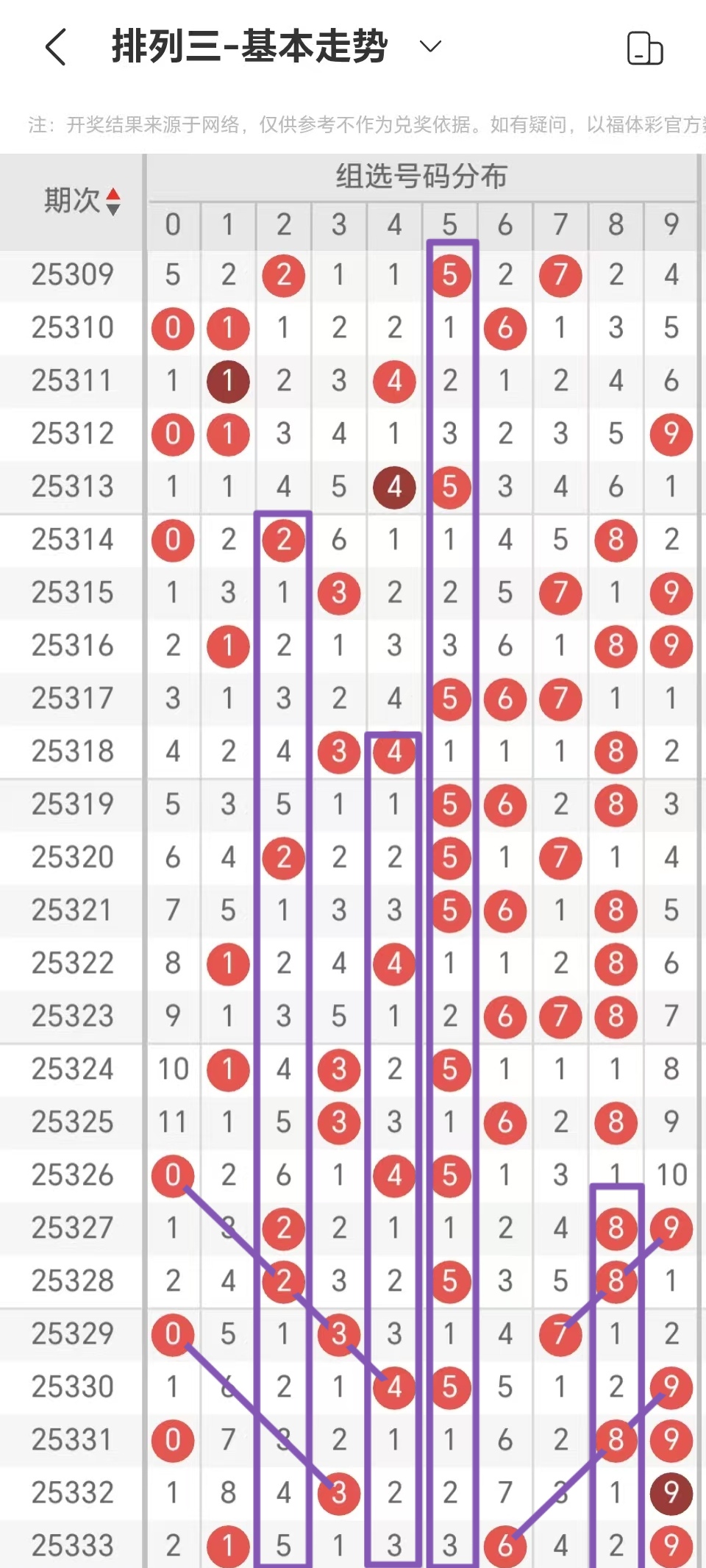Sort draws by the 期次 column header
706x1568 pixels.
pyautogui.click(x=81, y=201)
